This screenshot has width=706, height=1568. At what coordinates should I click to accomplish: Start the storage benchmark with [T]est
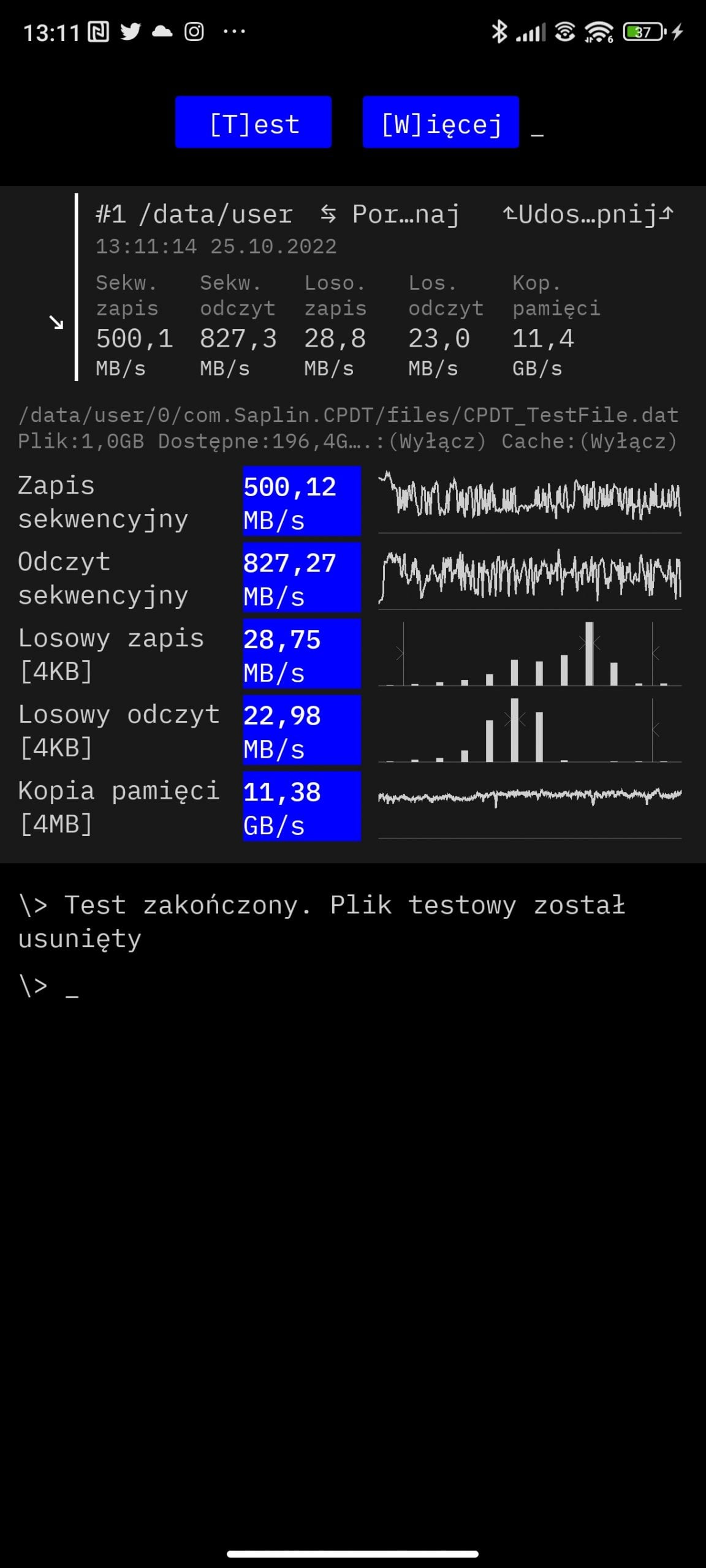coord(253,123)
